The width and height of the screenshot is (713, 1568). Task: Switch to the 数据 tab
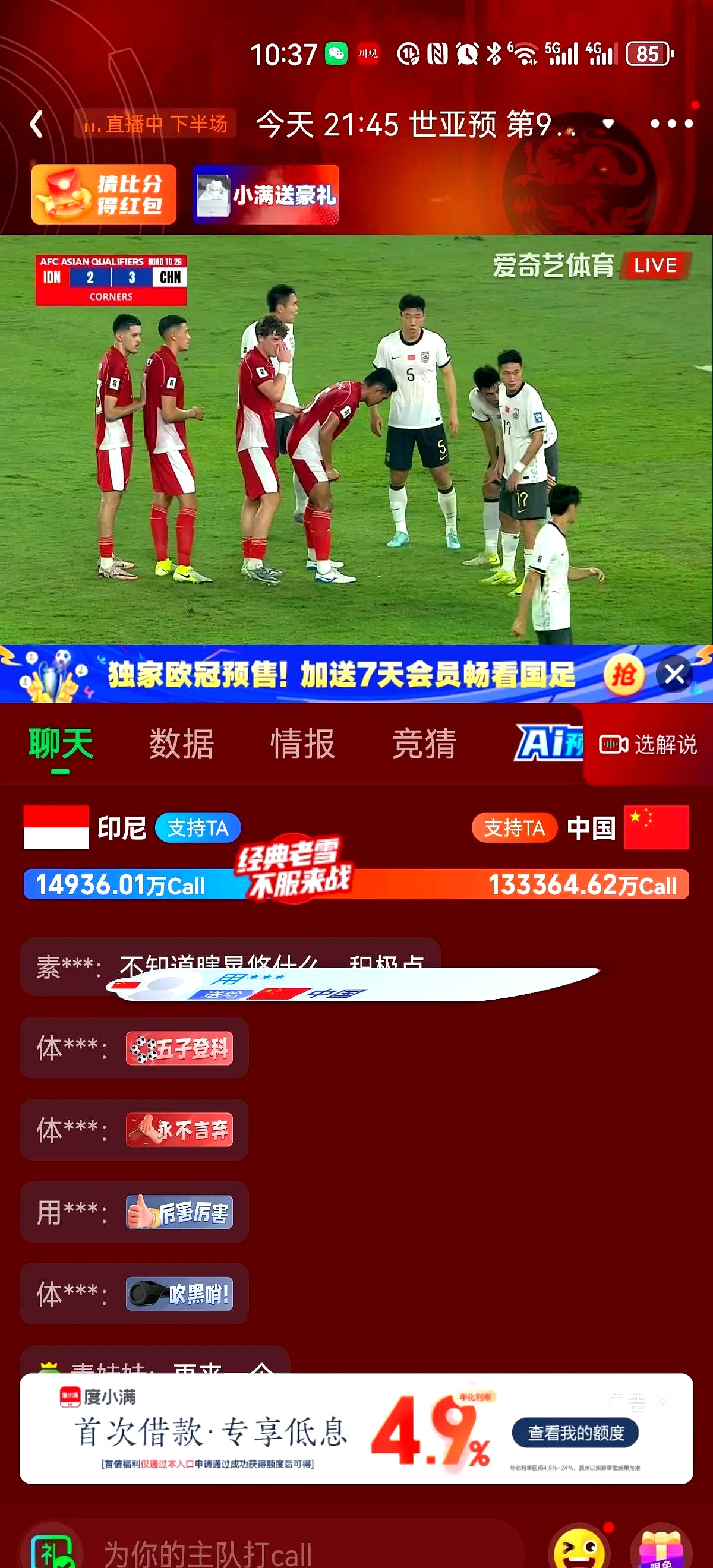(x=181, y=744)
